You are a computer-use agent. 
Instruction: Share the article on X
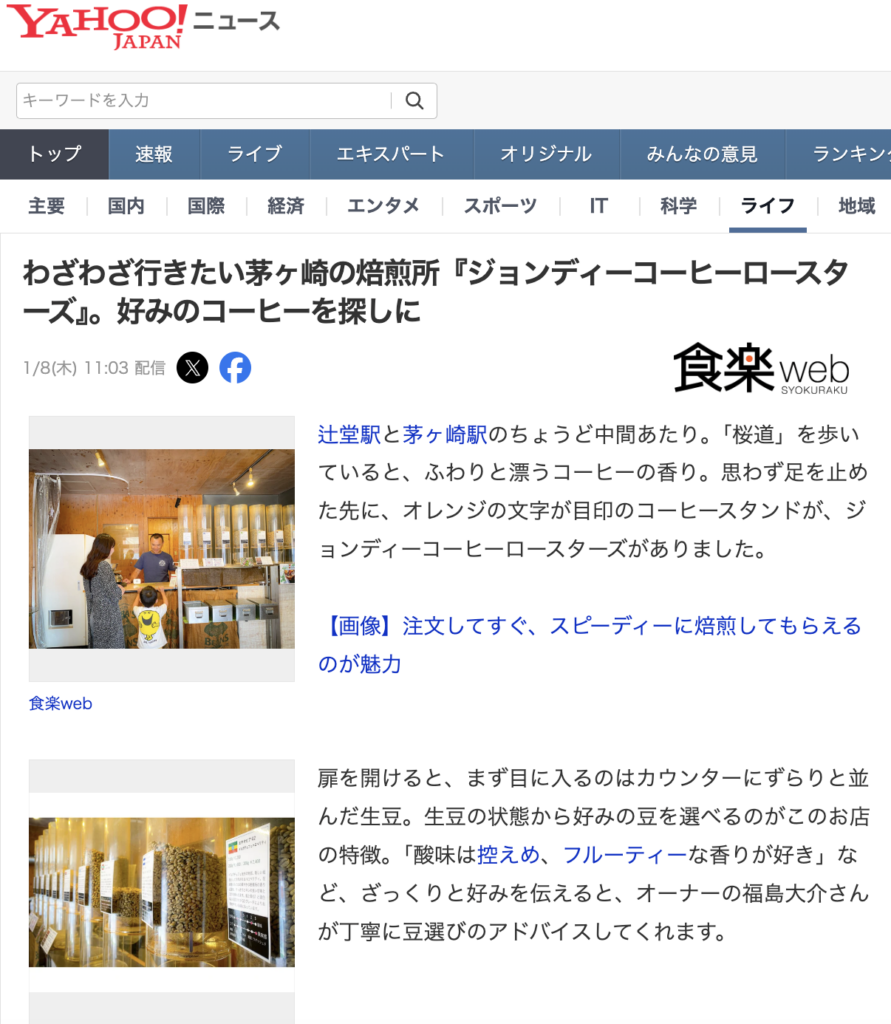point(192,368)
